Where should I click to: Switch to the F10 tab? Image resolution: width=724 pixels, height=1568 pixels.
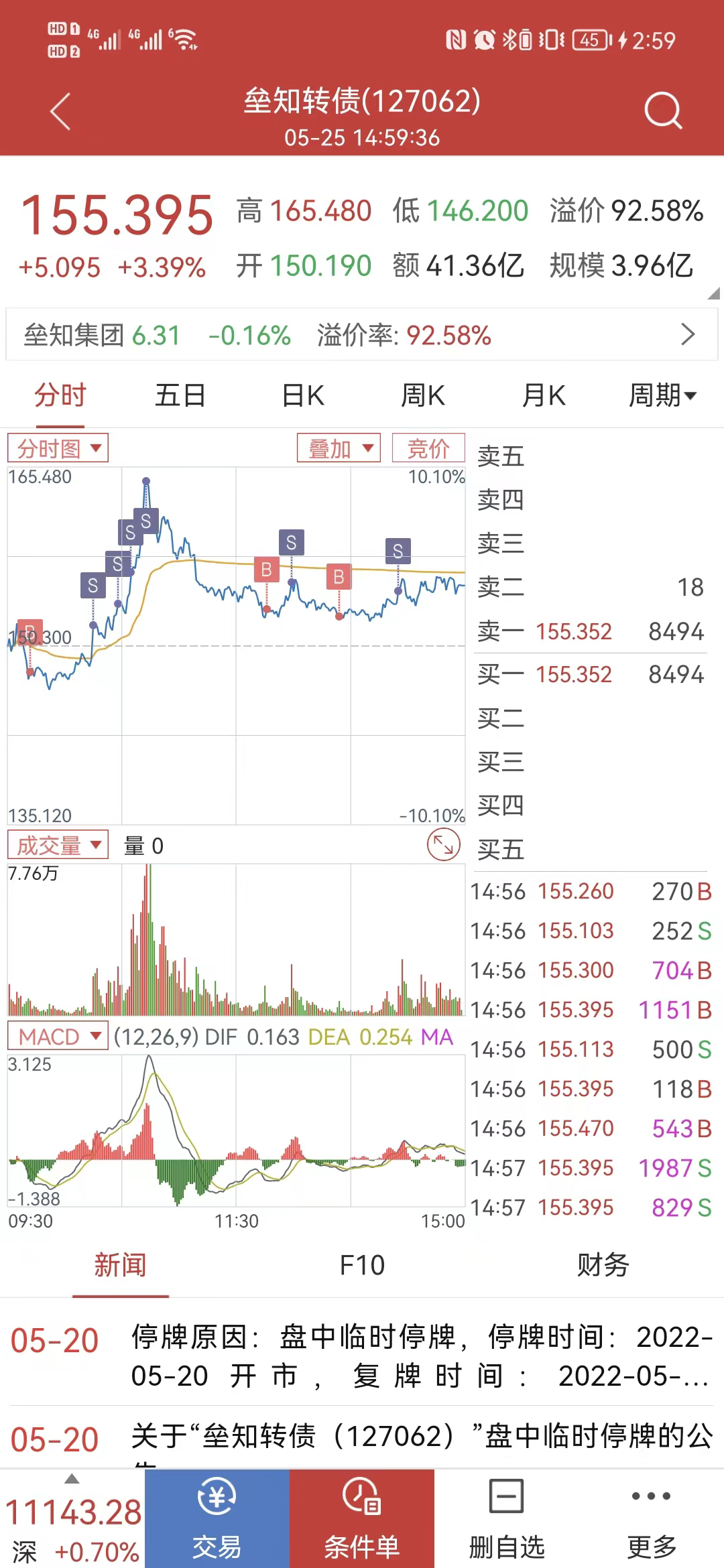pos(362,1266)
